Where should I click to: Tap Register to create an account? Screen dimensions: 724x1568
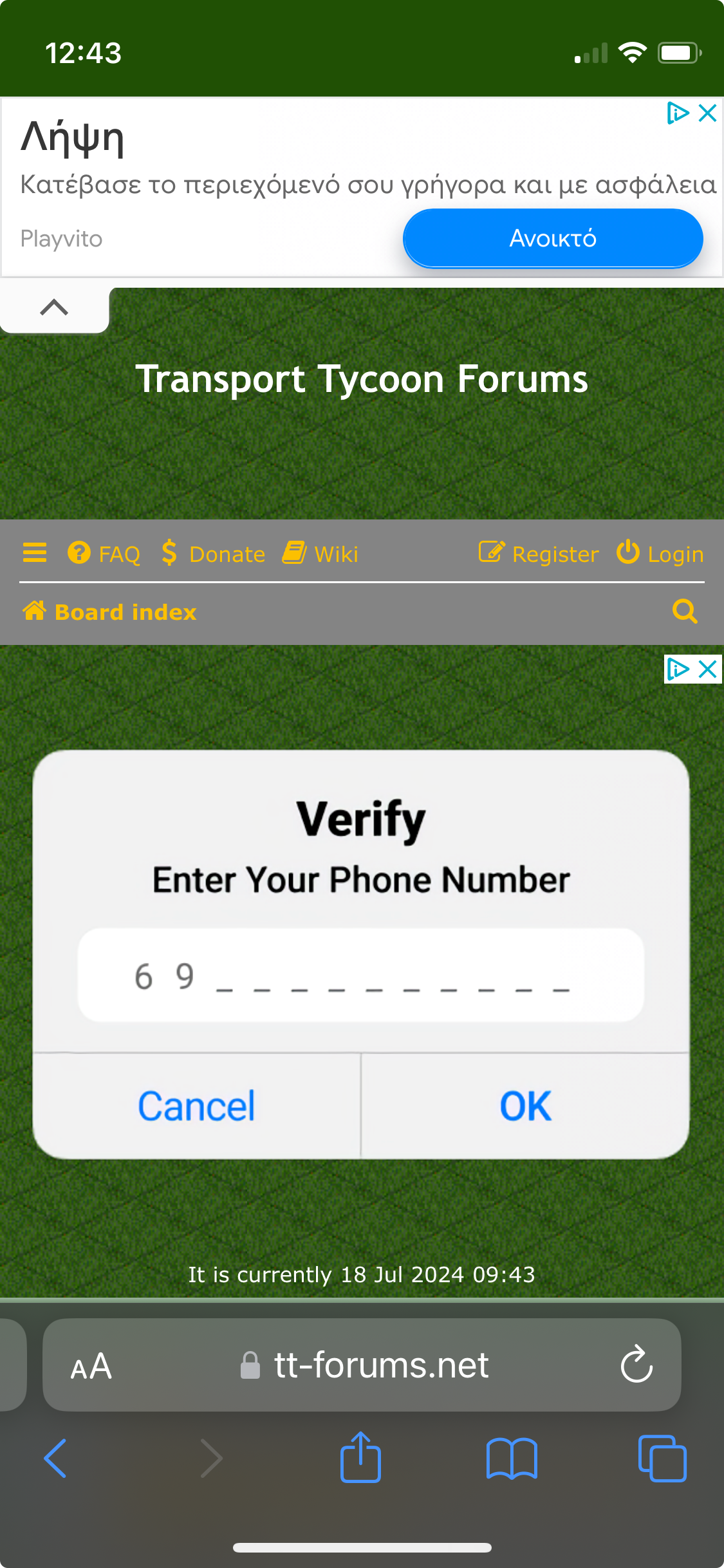coord(539,554)
